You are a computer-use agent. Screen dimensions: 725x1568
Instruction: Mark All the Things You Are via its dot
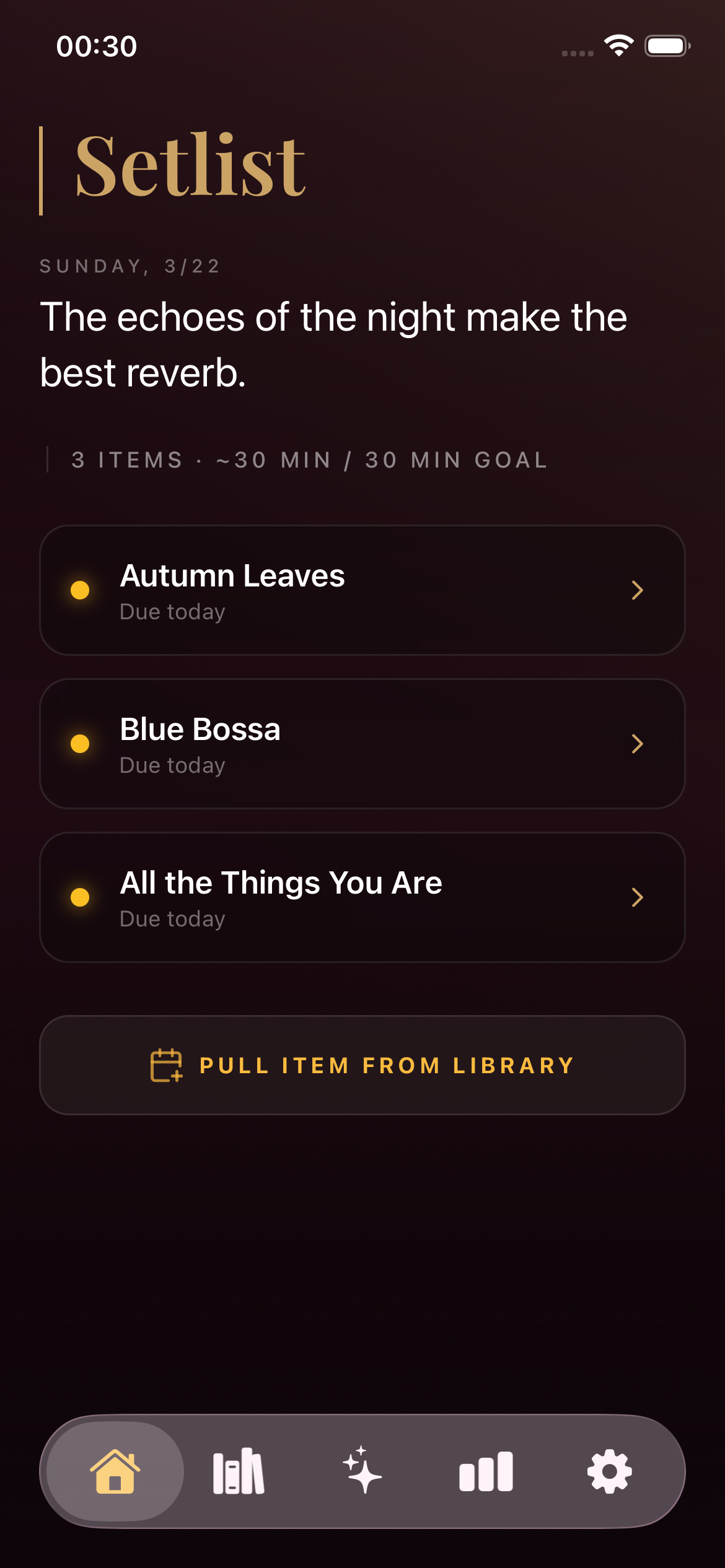coord(80,897)
